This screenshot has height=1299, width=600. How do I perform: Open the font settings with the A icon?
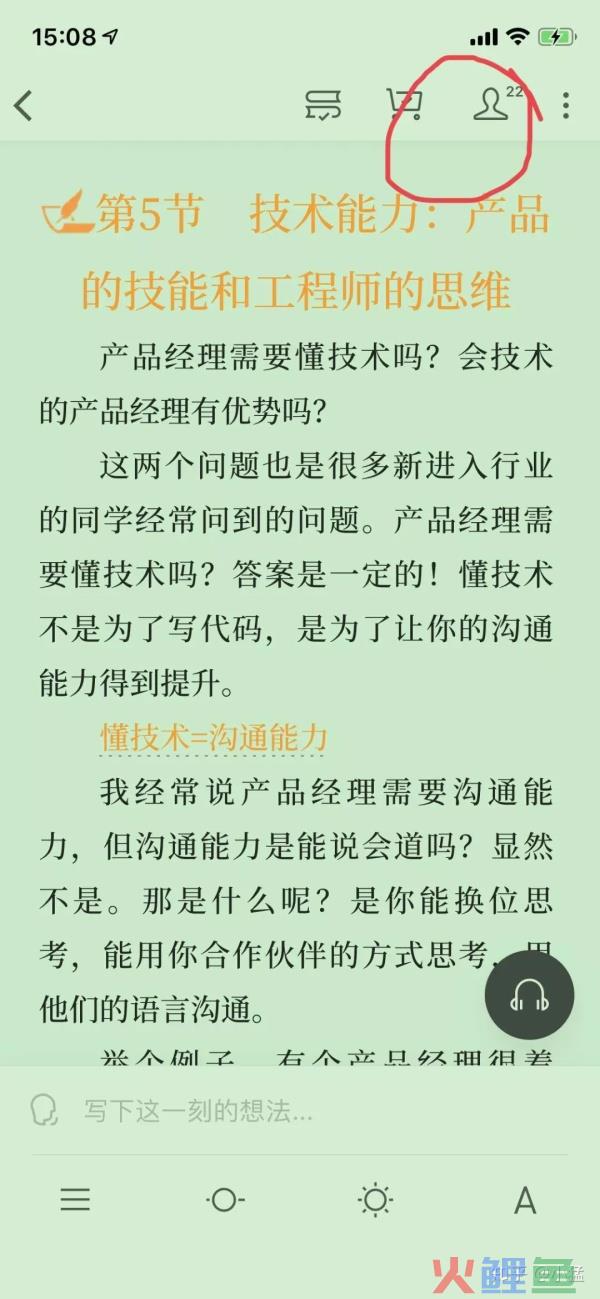(x=525, y=1200)
